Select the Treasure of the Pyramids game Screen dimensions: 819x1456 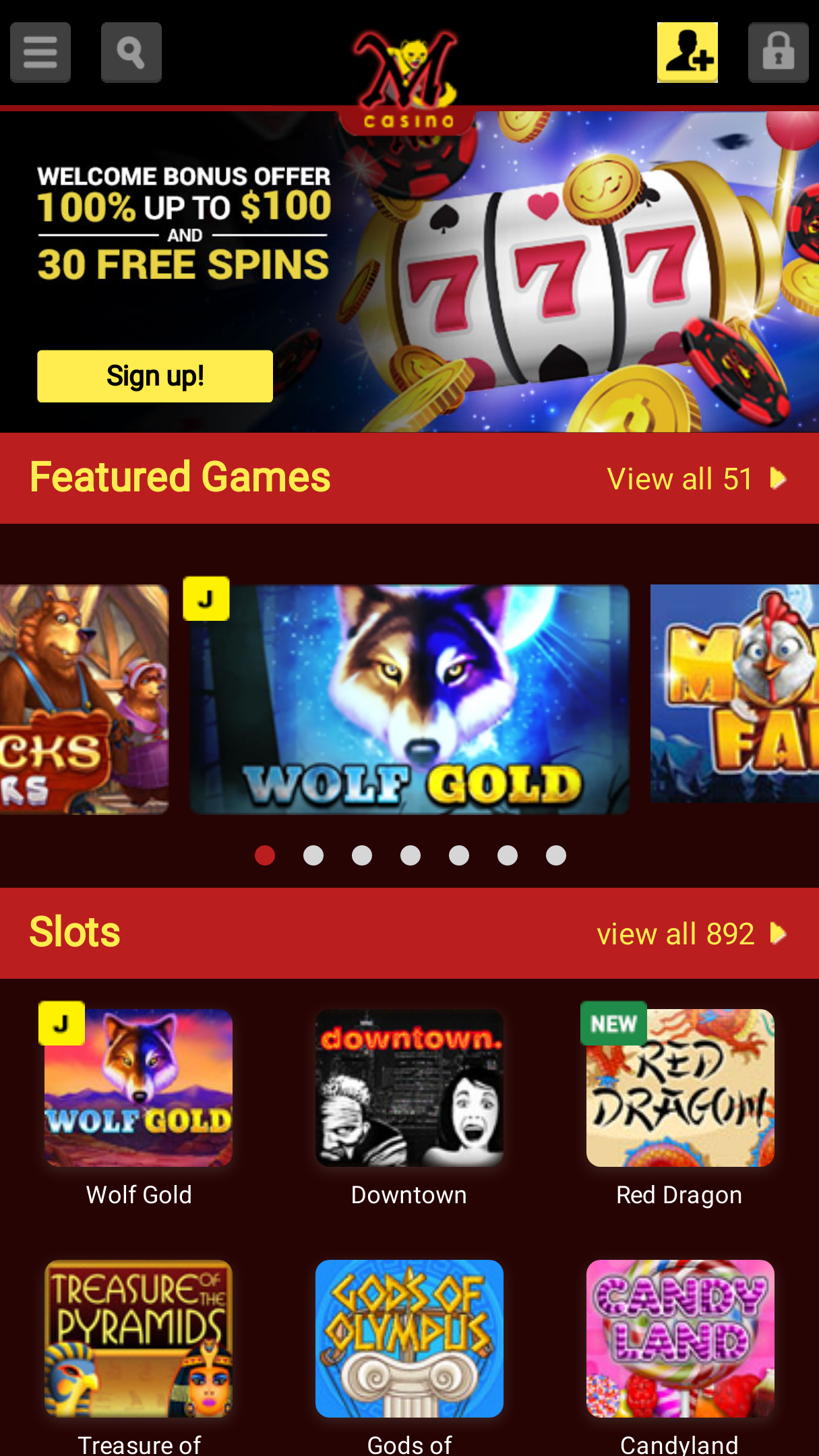tap(139, 1339)
